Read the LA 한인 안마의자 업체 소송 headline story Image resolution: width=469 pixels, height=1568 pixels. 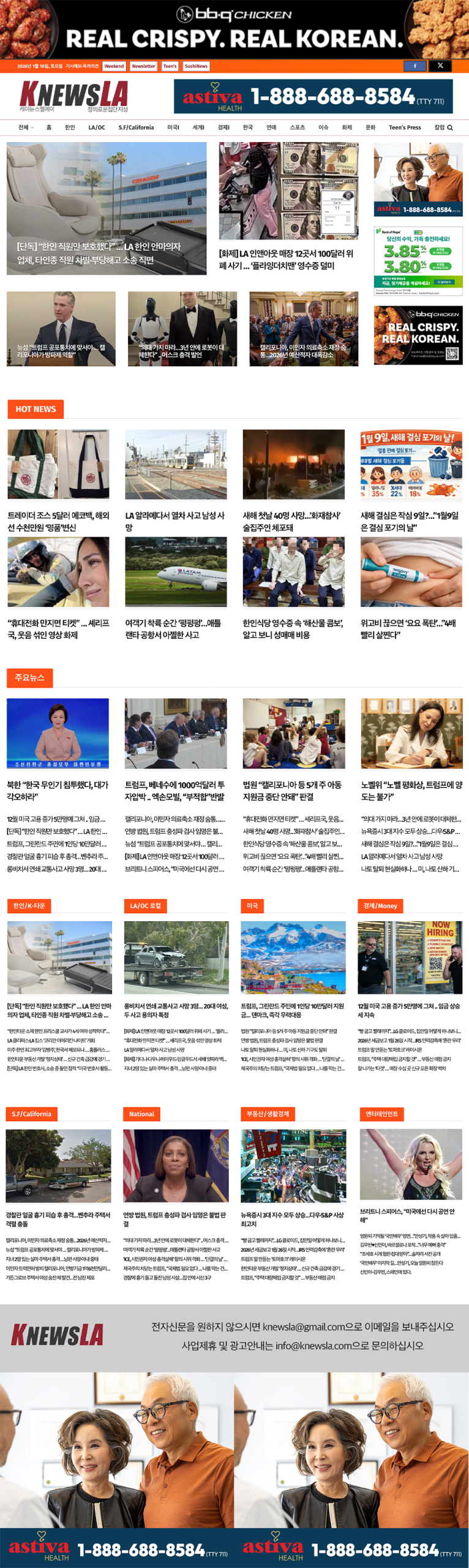[x=98, y=253]
